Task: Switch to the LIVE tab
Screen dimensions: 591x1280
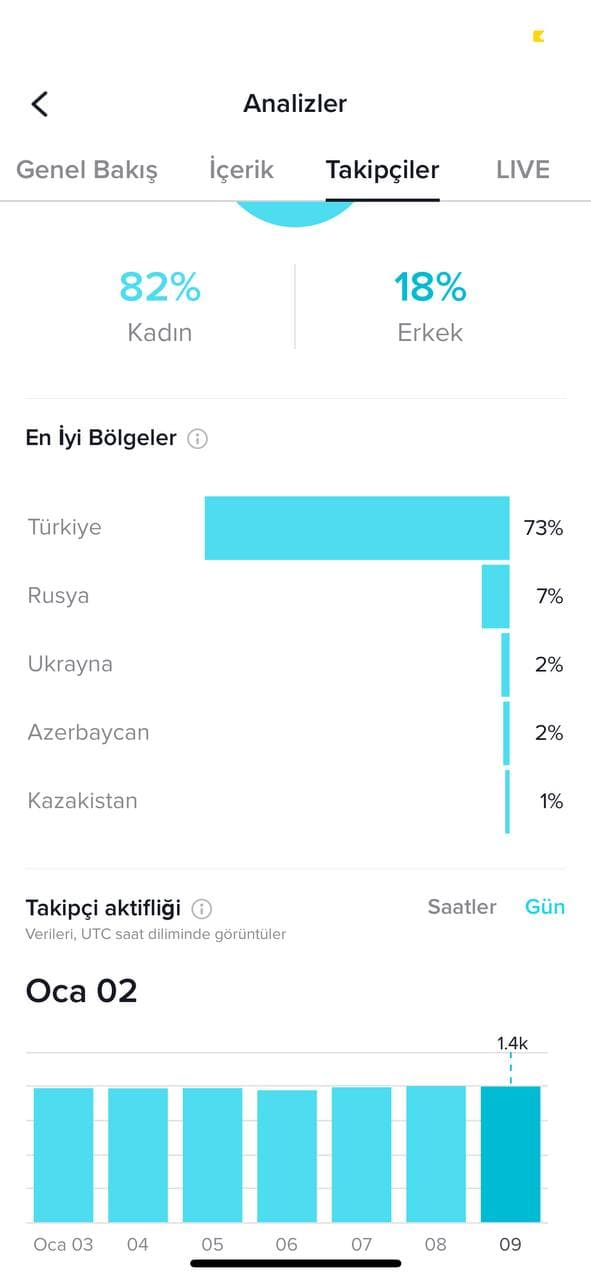Action: (x=523, y=170)
